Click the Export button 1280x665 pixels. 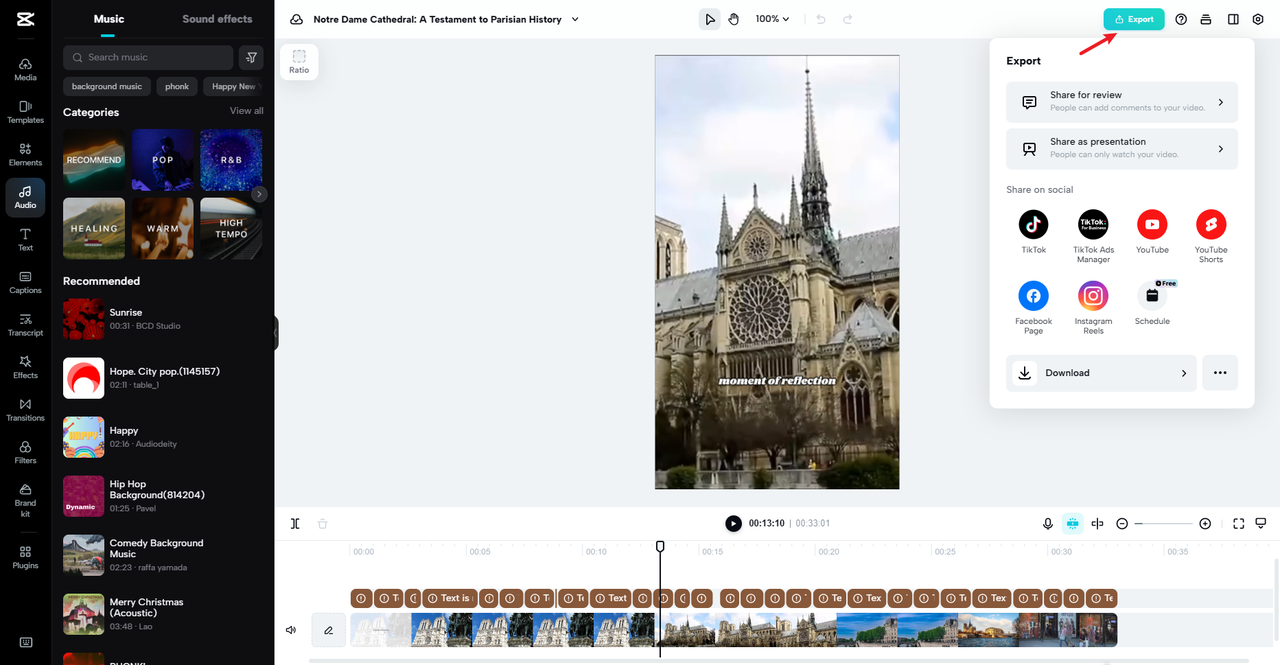click(x=1134, y=19)
